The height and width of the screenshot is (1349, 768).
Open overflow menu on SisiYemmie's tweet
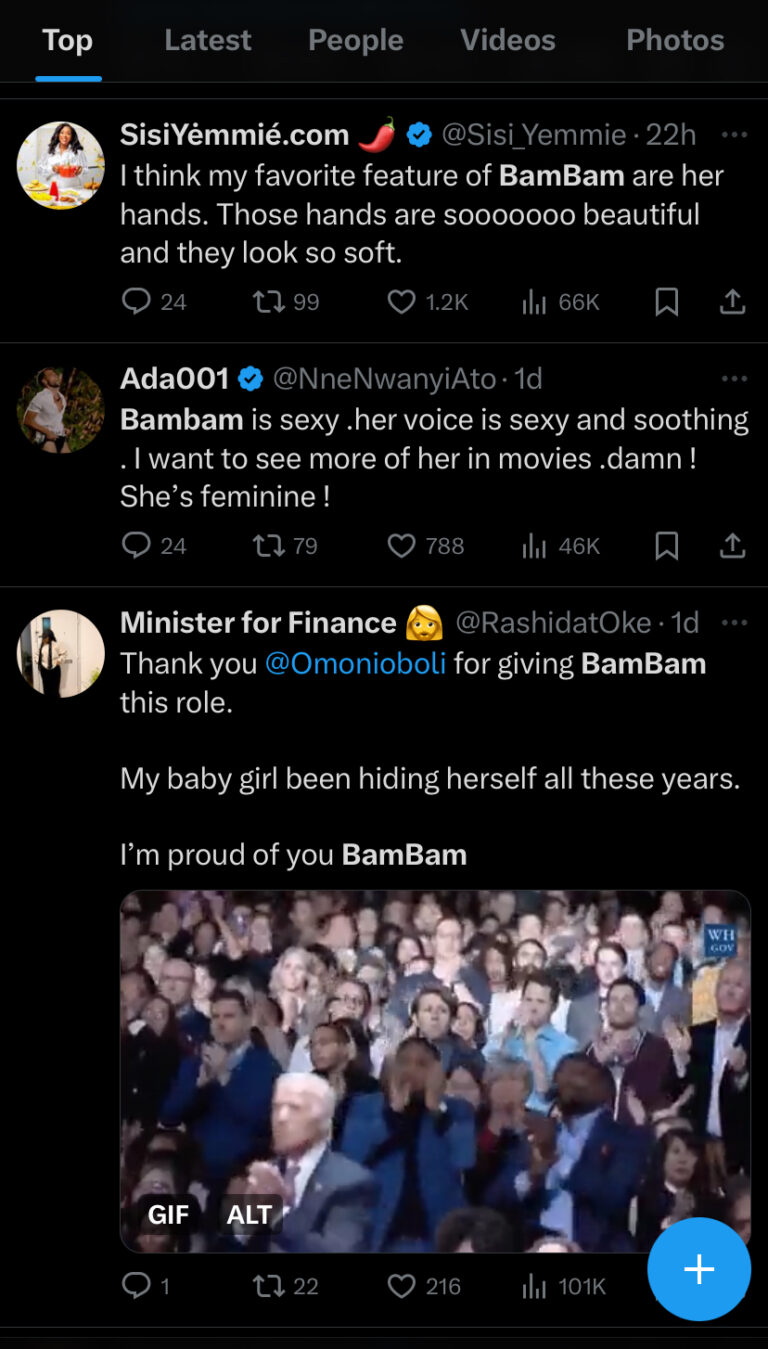(x=734, y=134)
